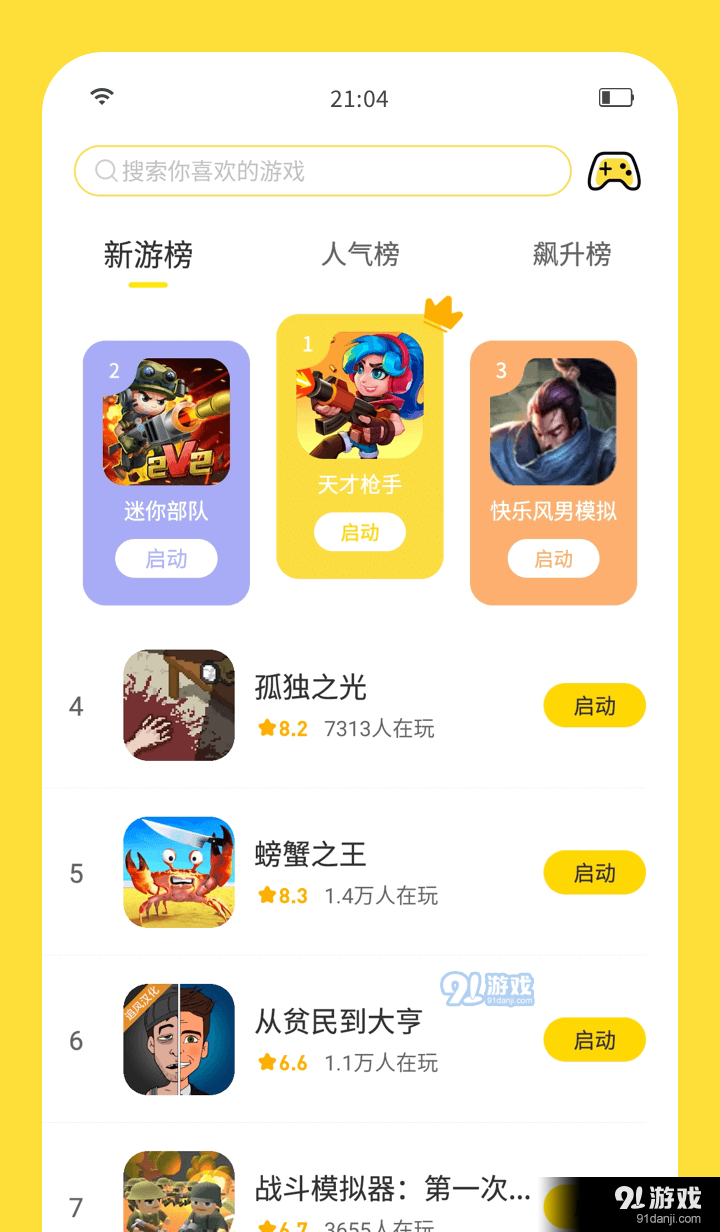This screenshot has height=1232, width=720.
Task: Switch to the 人气榜 tab
Action: tap(360, 255)
